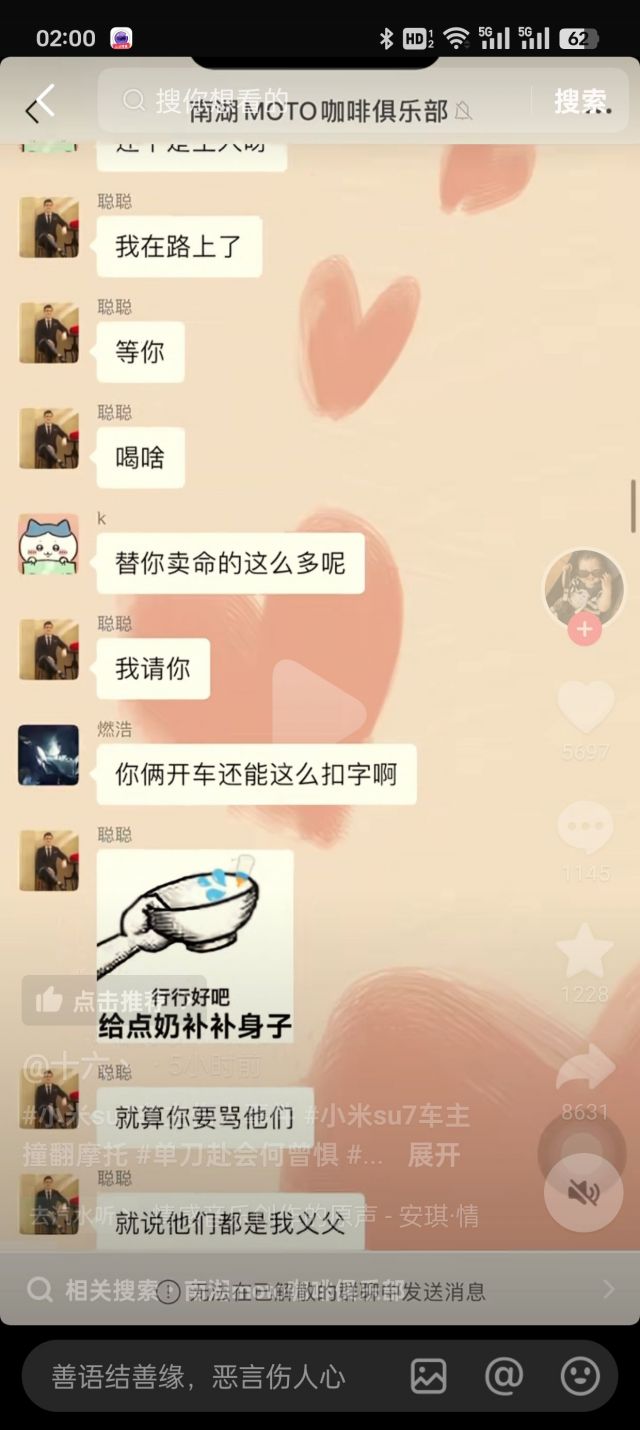Go back using the top-left arrow
This screenshot has width=640, height=1430.
click(40, 103)
